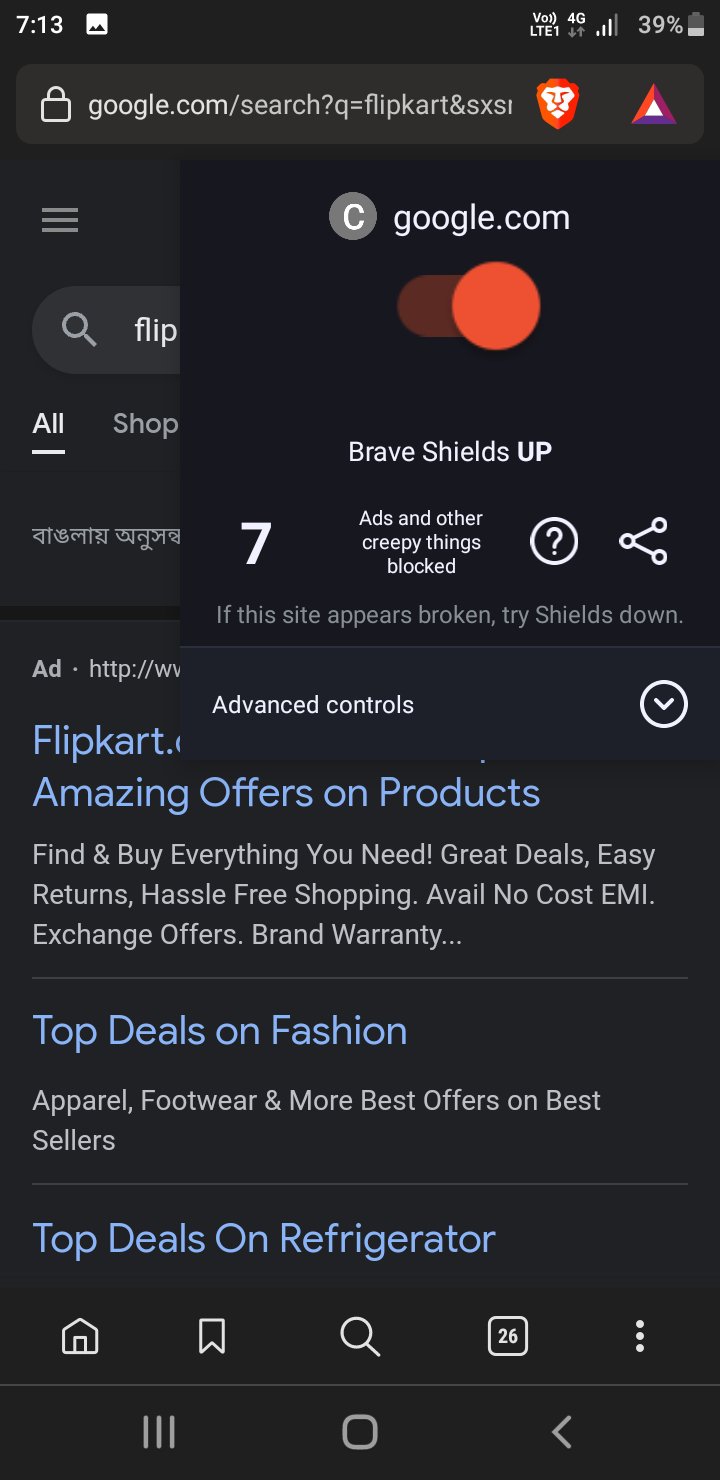Open the tab switcher showing 26
The width and height of the screenshot is (720, 1480).
point(508,1336)
